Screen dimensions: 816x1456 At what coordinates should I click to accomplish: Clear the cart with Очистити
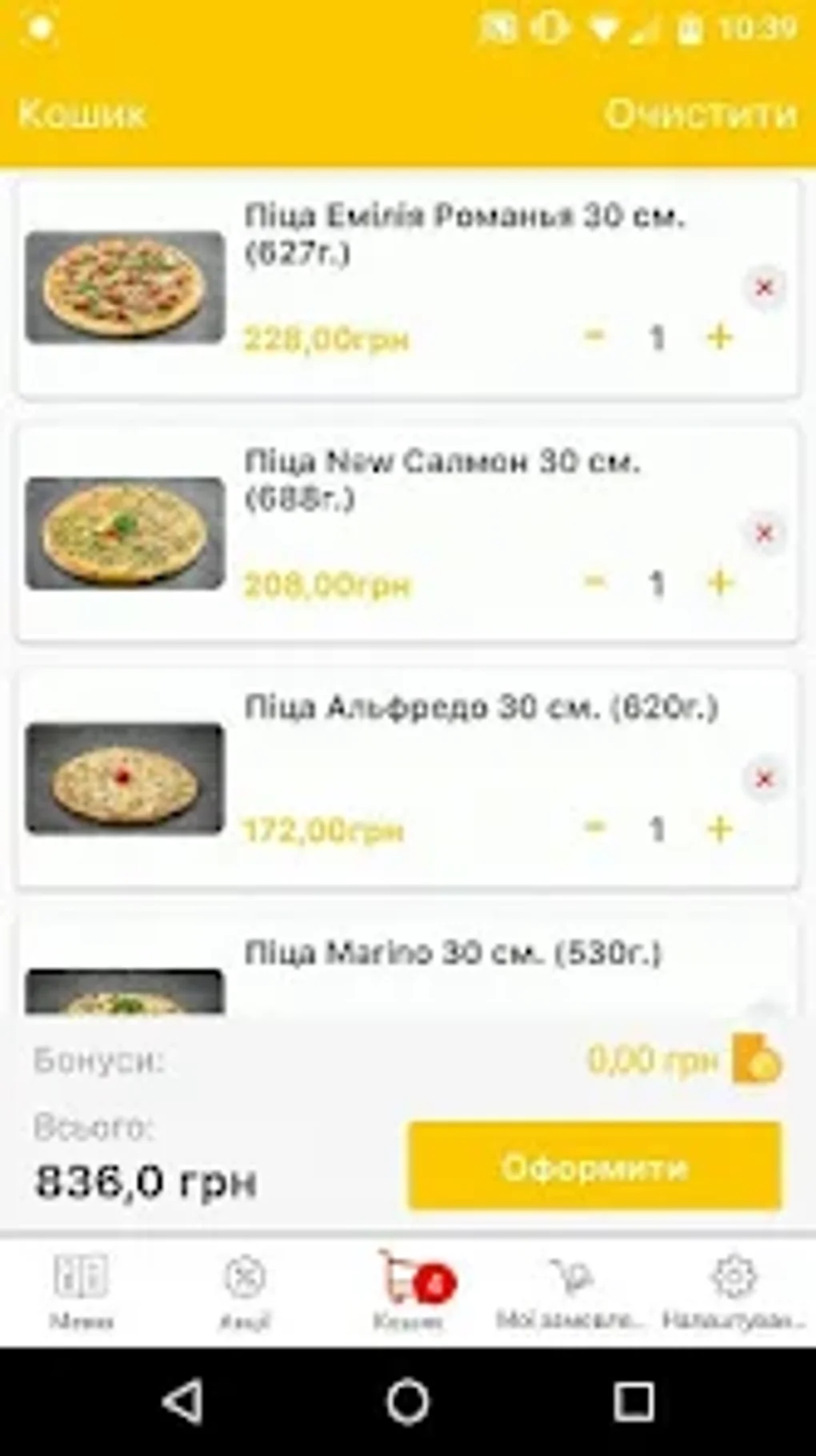pyautogui.click(x=700, y=114)
